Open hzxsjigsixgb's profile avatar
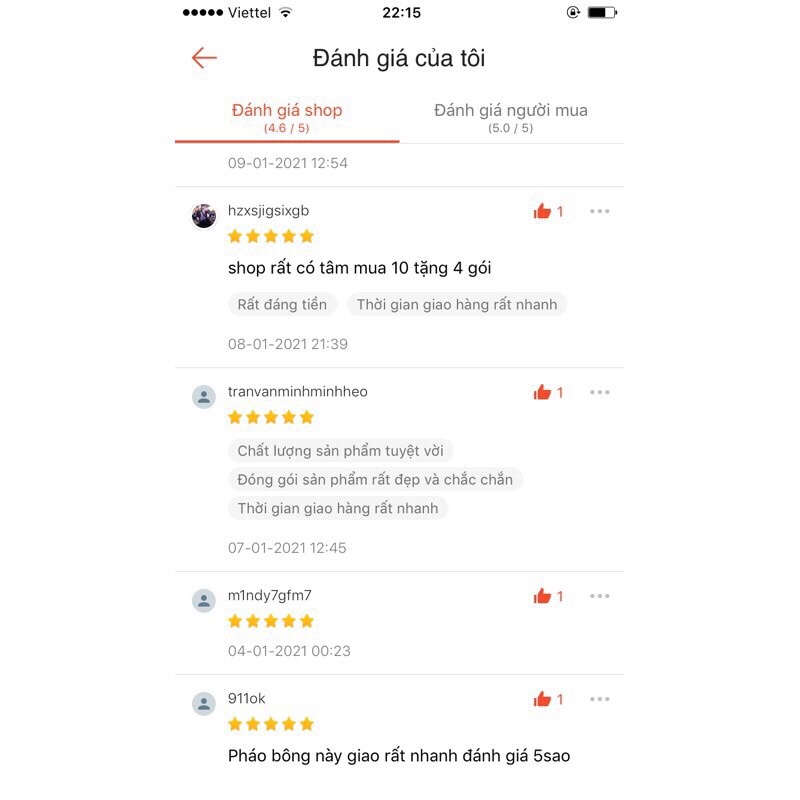800x800 pixels. point(204,216)
